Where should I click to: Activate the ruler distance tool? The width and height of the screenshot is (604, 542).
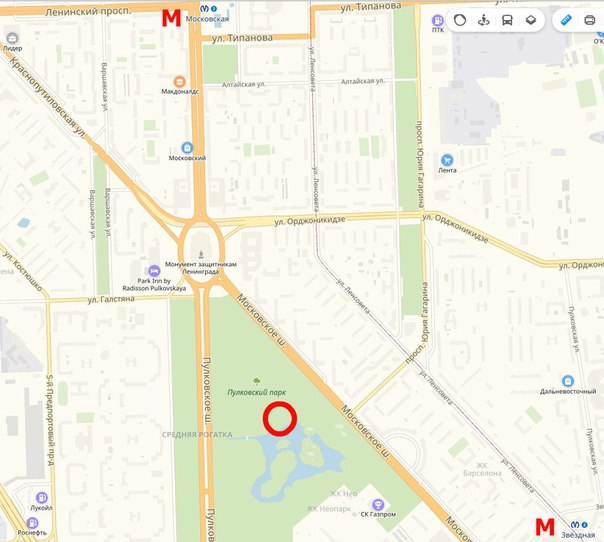[x=565, y=20]
